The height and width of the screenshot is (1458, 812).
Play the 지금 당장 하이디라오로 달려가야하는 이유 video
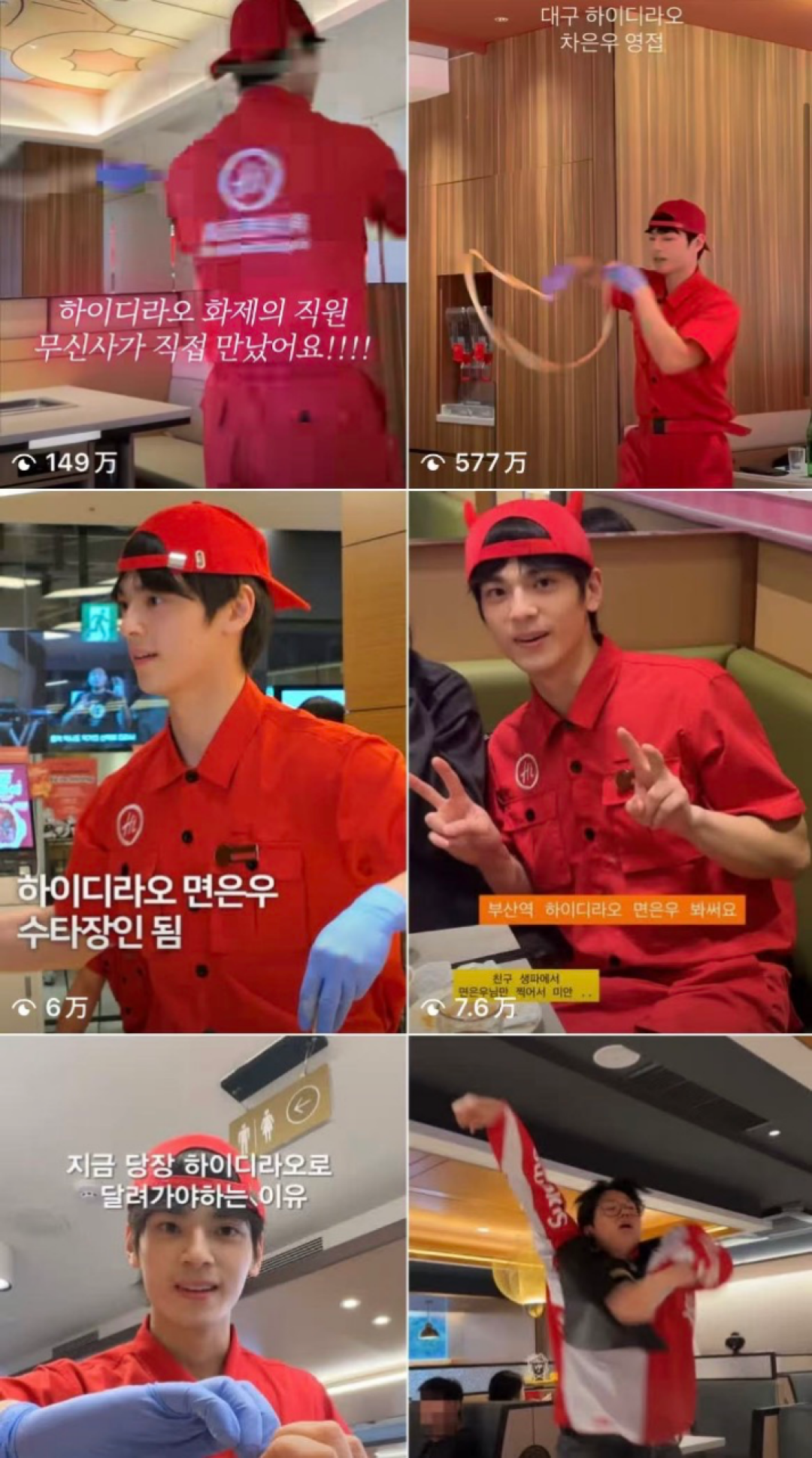pyautogui.click(x=202, y=1247)
